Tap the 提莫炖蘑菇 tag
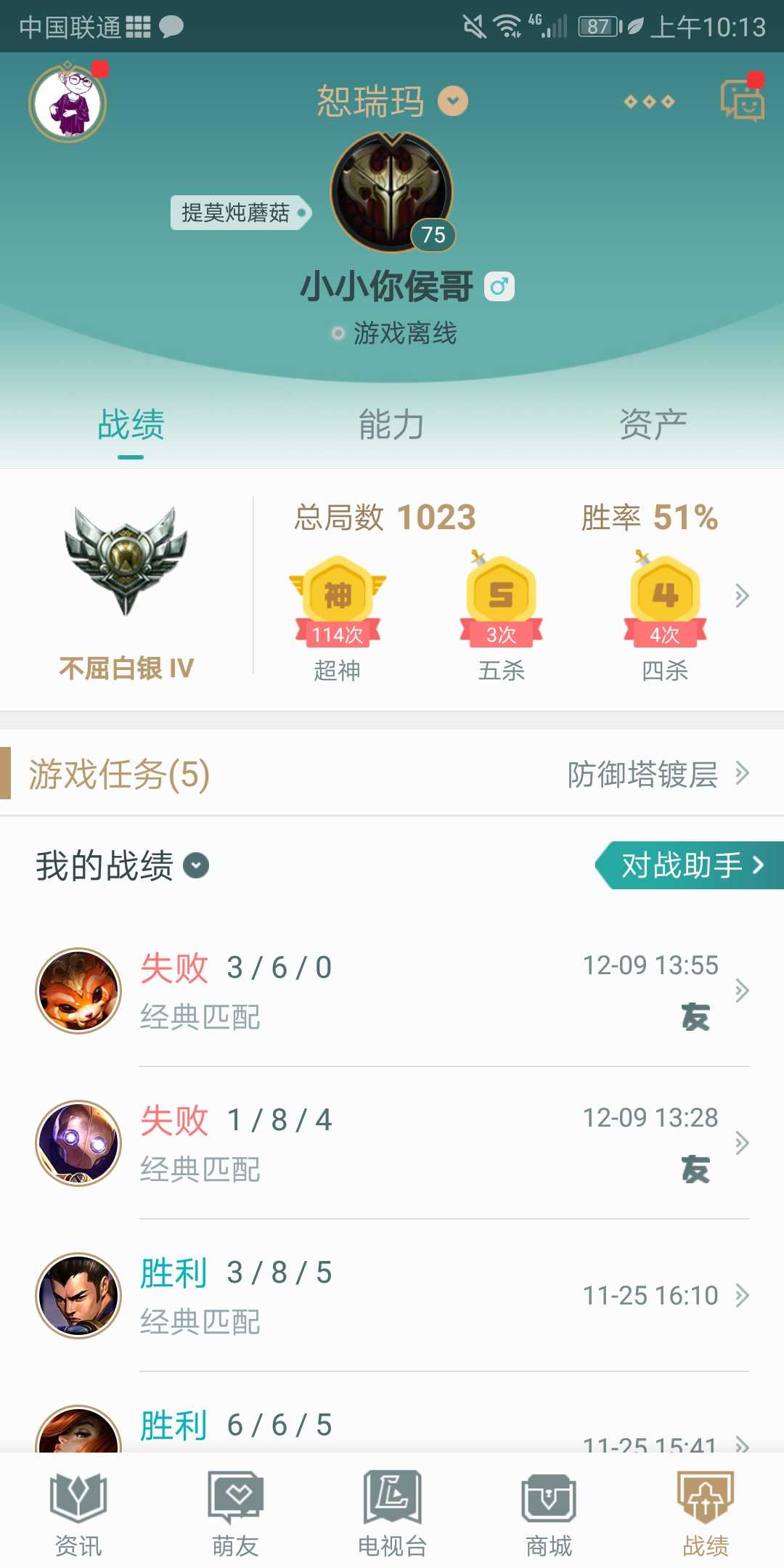 241,213
